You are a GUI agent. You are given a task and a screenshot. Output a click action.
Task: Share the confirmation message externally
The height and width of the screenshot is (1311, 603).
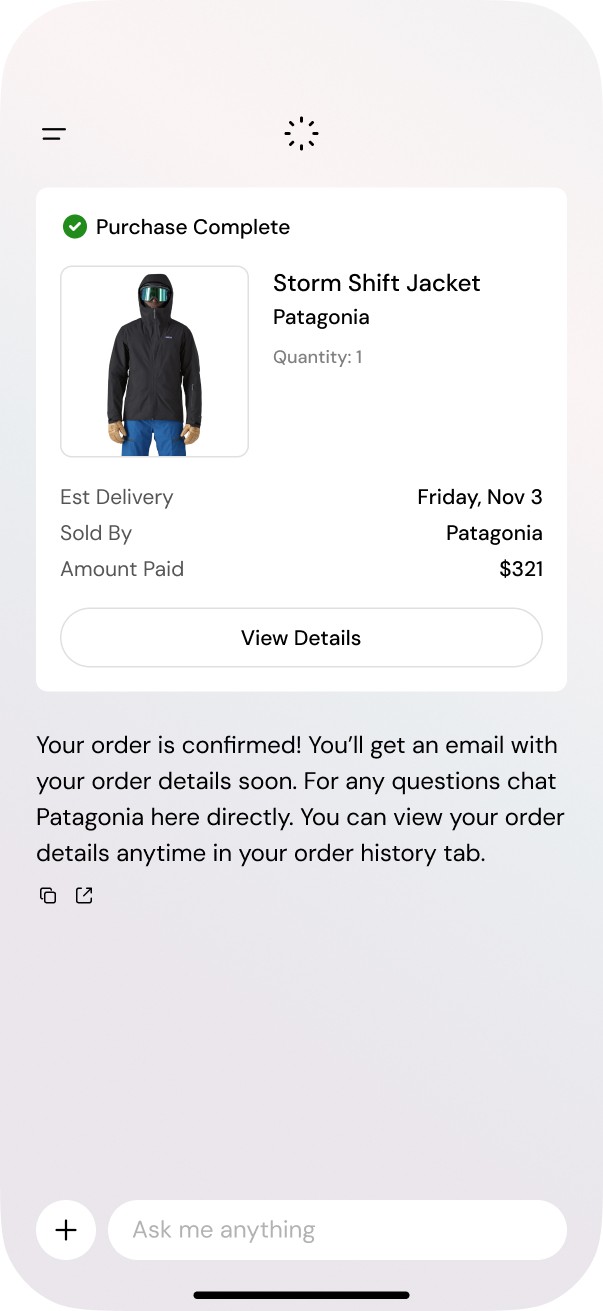click(x=84, y=896)
